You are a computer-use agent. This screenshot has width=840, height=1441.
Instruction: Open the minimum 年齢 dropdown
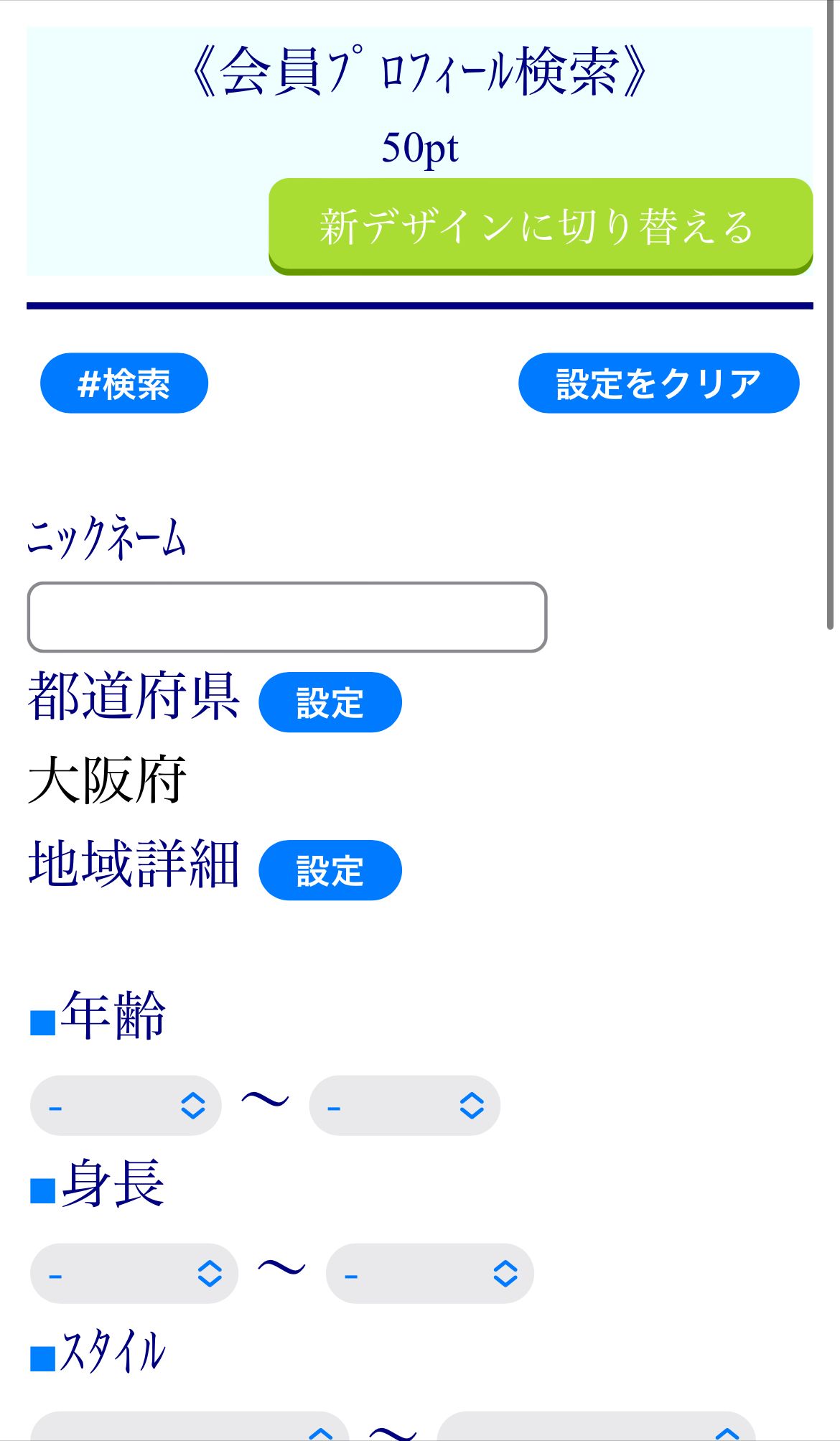point(126,1106)
